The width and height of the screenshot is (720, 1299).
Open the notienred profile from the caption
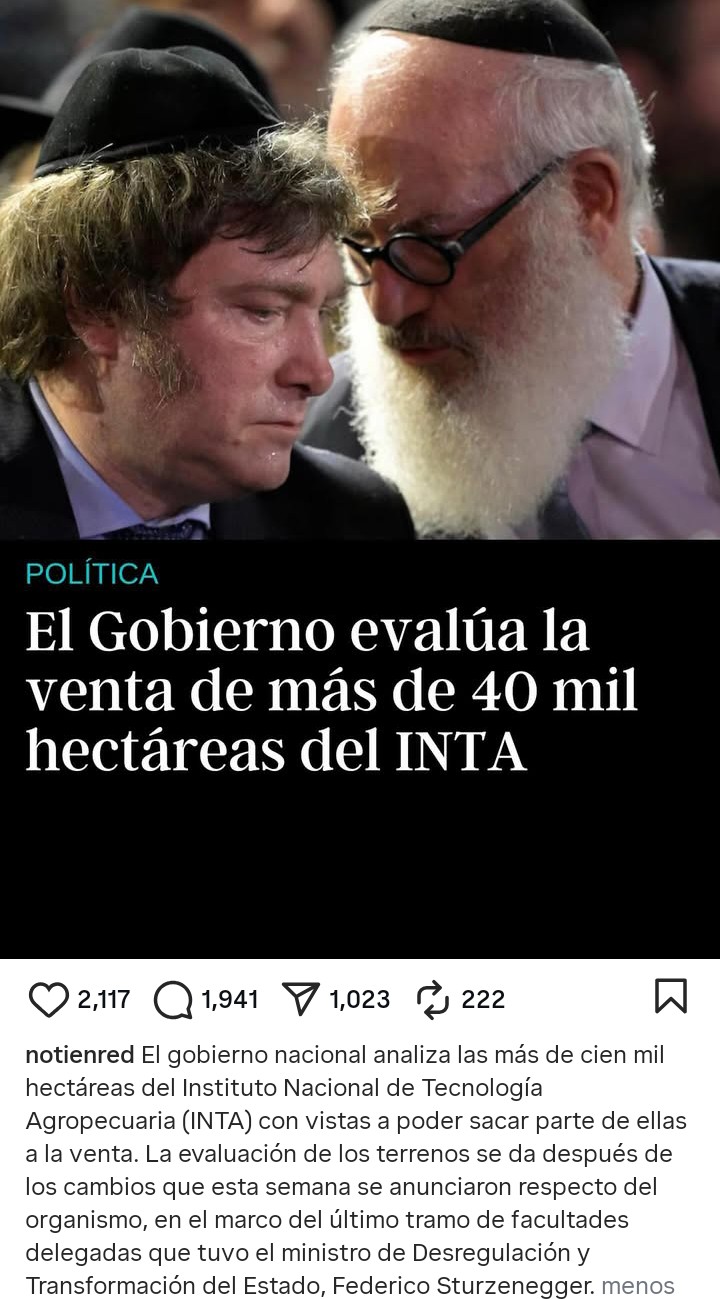click(x=80, y=1055)
